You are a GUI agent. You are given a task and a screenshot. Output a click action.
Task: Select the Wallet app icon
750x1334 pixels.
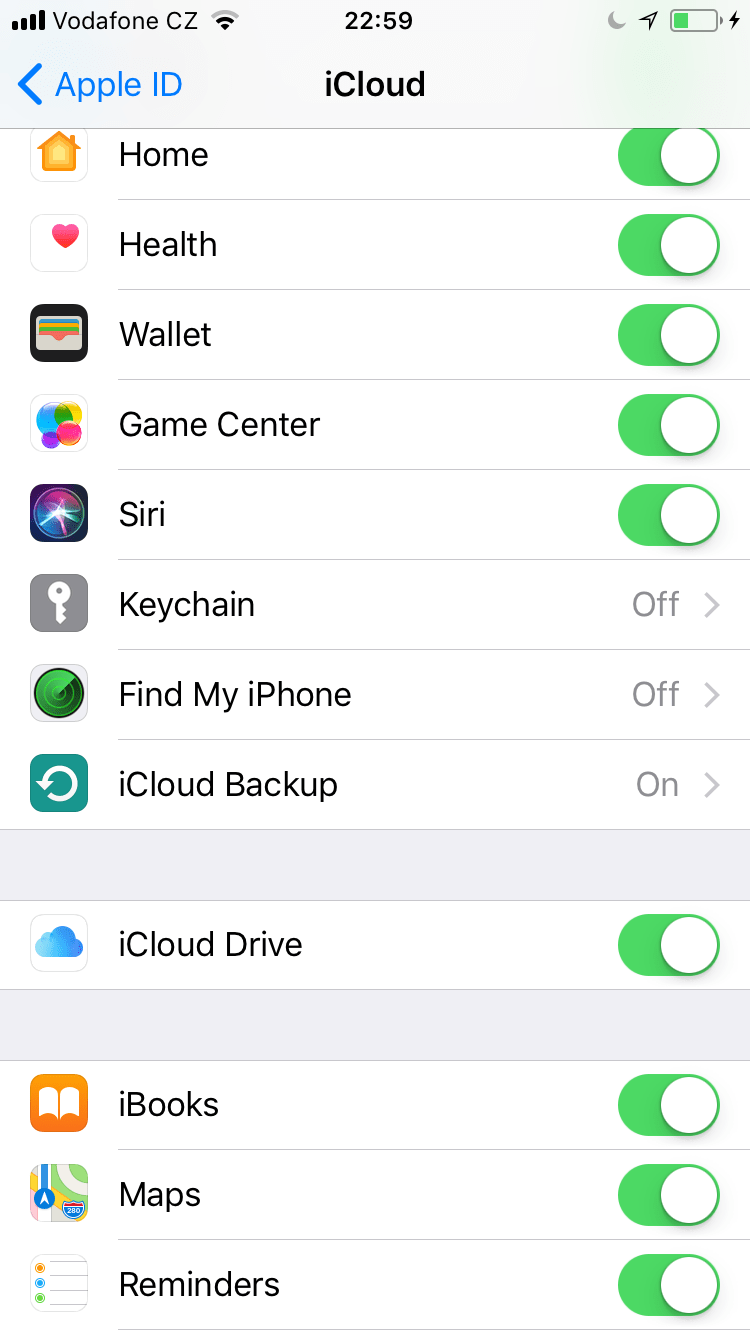tap(57, 334)
